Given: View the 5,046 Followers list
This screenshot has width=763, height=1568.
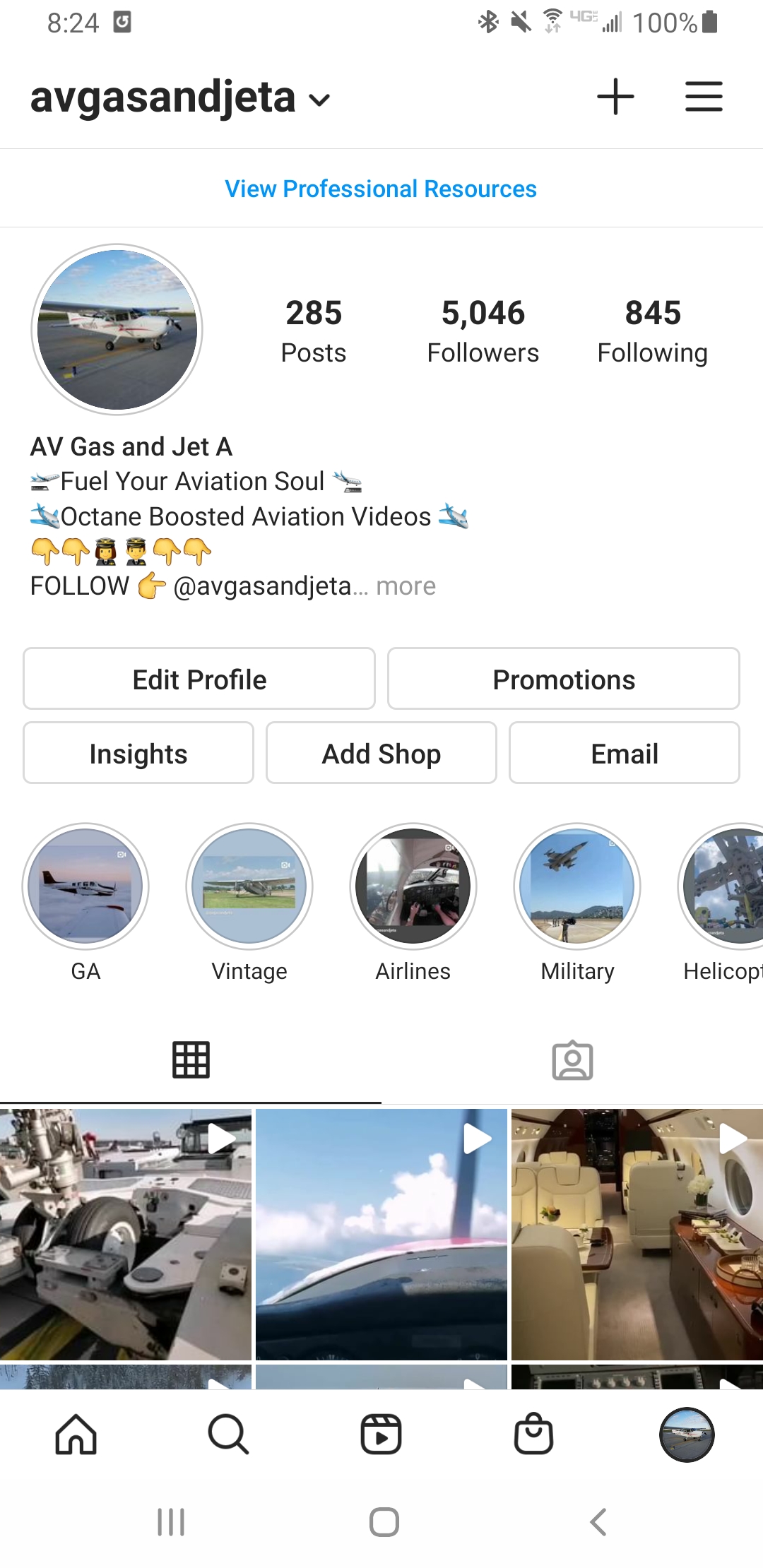Looking at the screenshot, I should point(483,331).
